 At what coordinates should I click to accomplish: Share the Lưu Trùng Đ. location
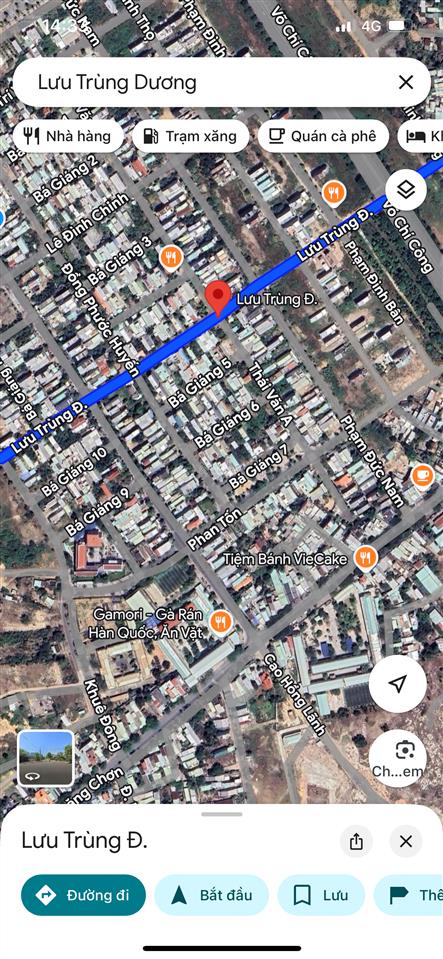[356, 842]
